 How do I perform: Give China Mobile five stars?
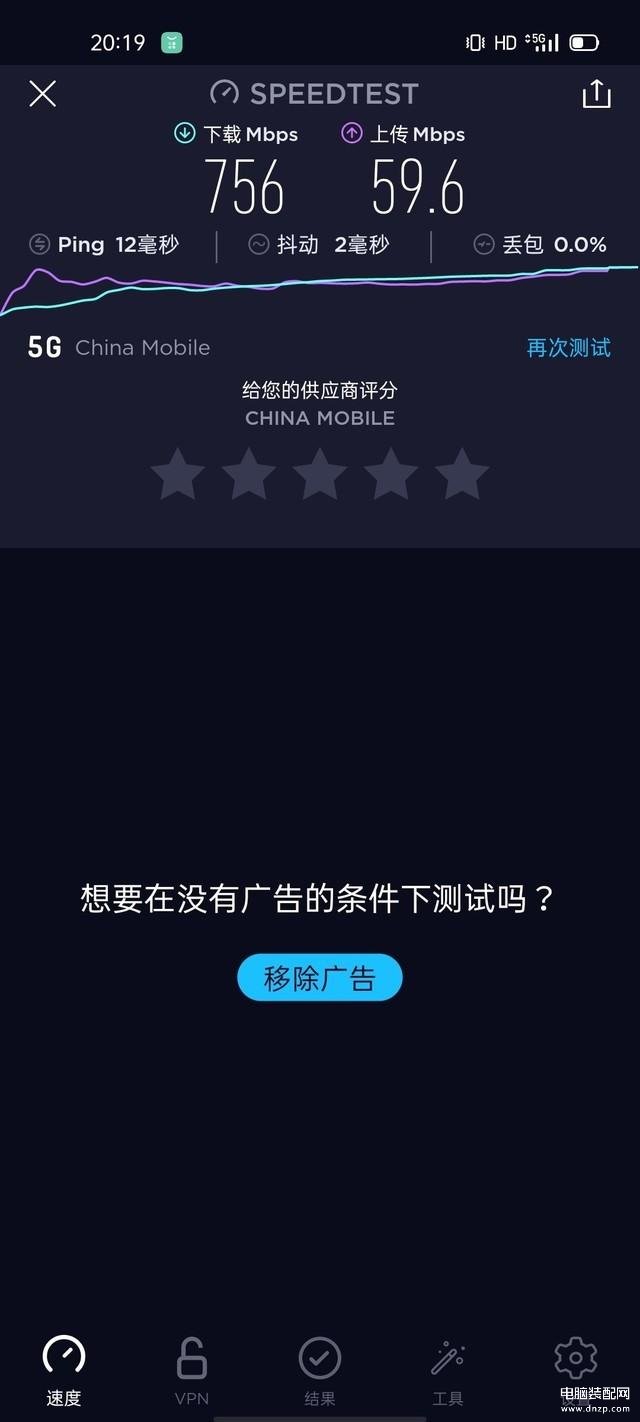click(x=462, y=473)
